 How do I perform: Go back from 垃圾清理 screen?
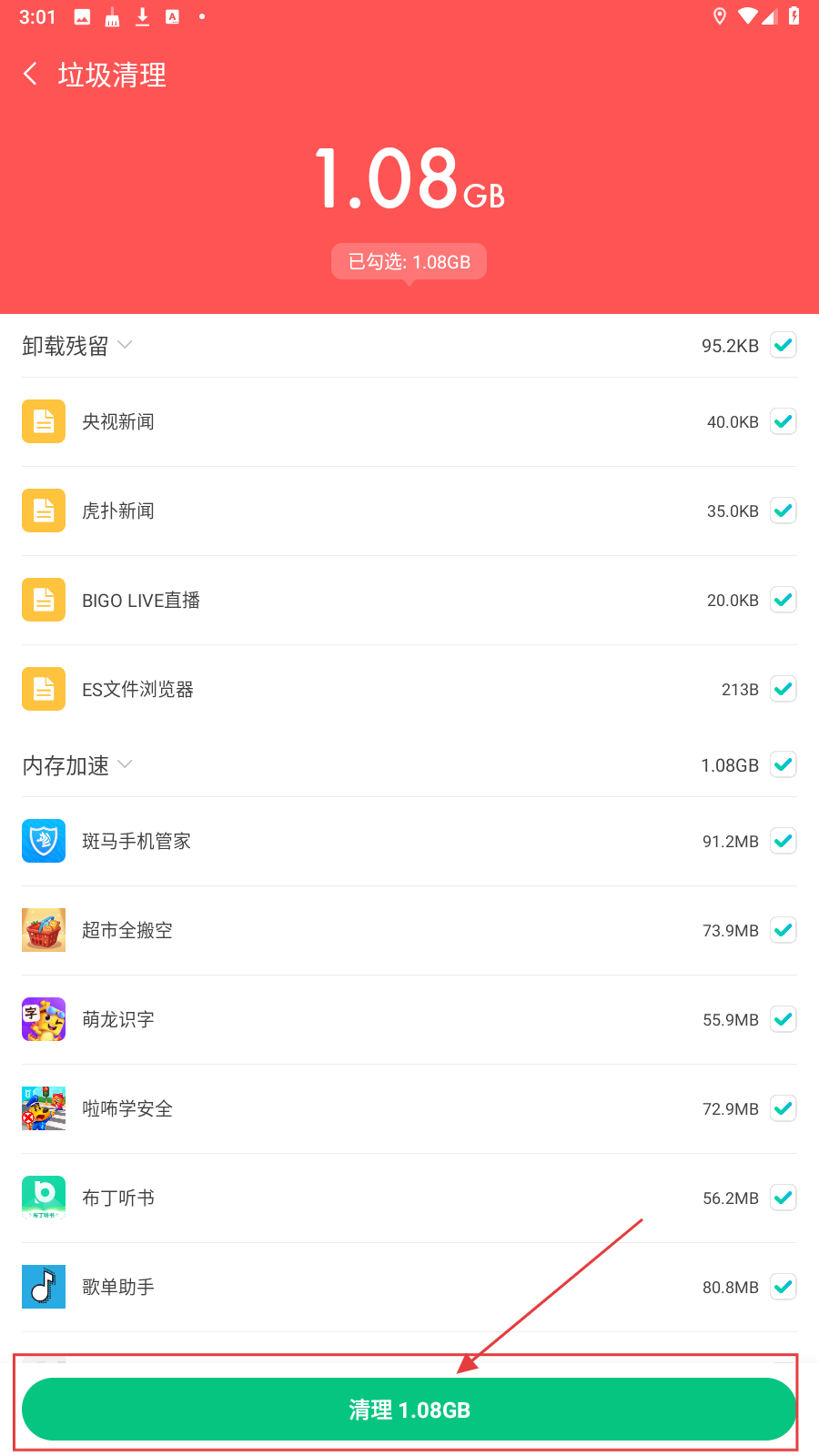(x=31, y=74)
